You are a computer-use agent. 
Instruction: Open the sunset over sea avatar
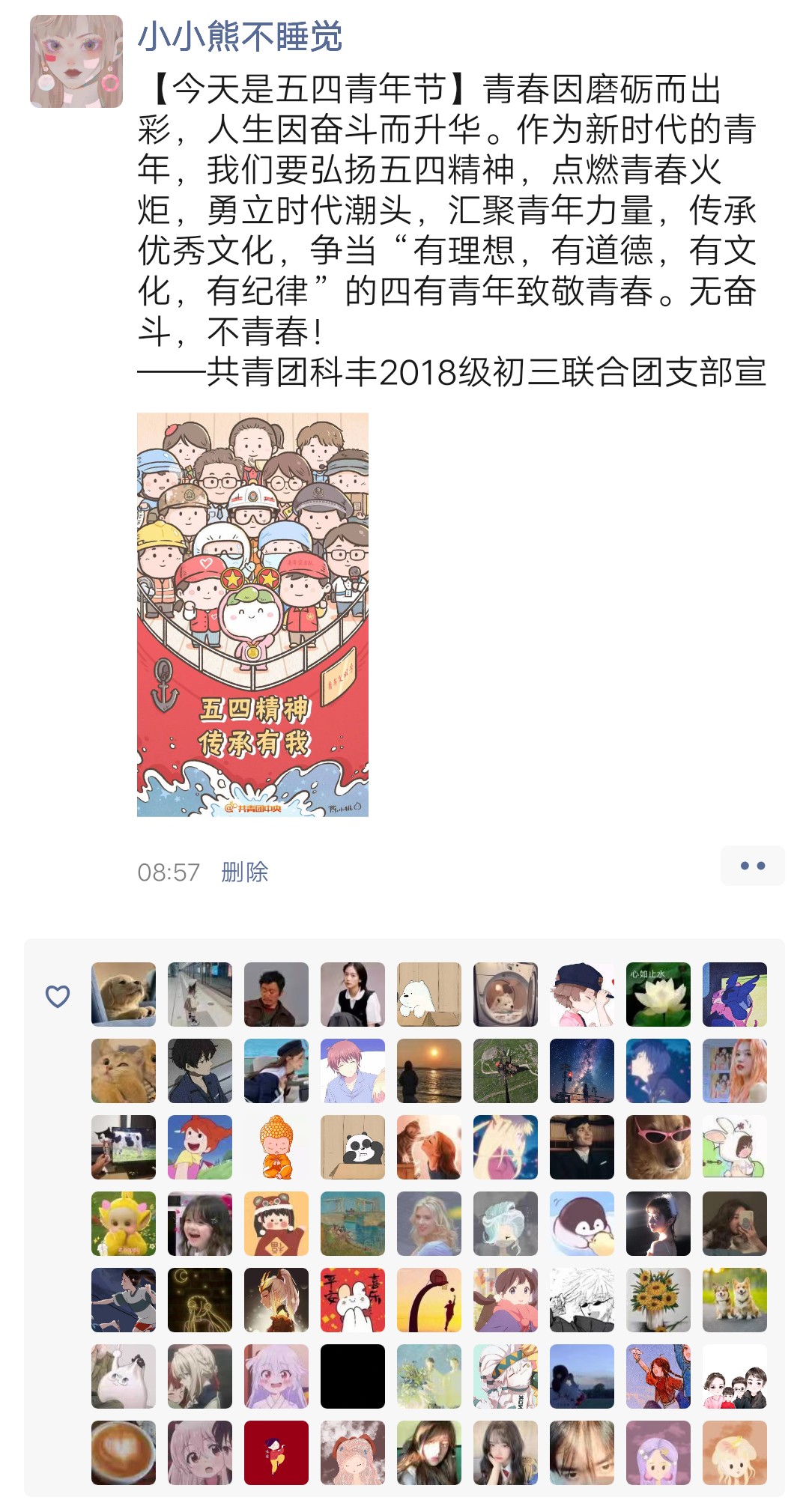tap(429, 1071)
